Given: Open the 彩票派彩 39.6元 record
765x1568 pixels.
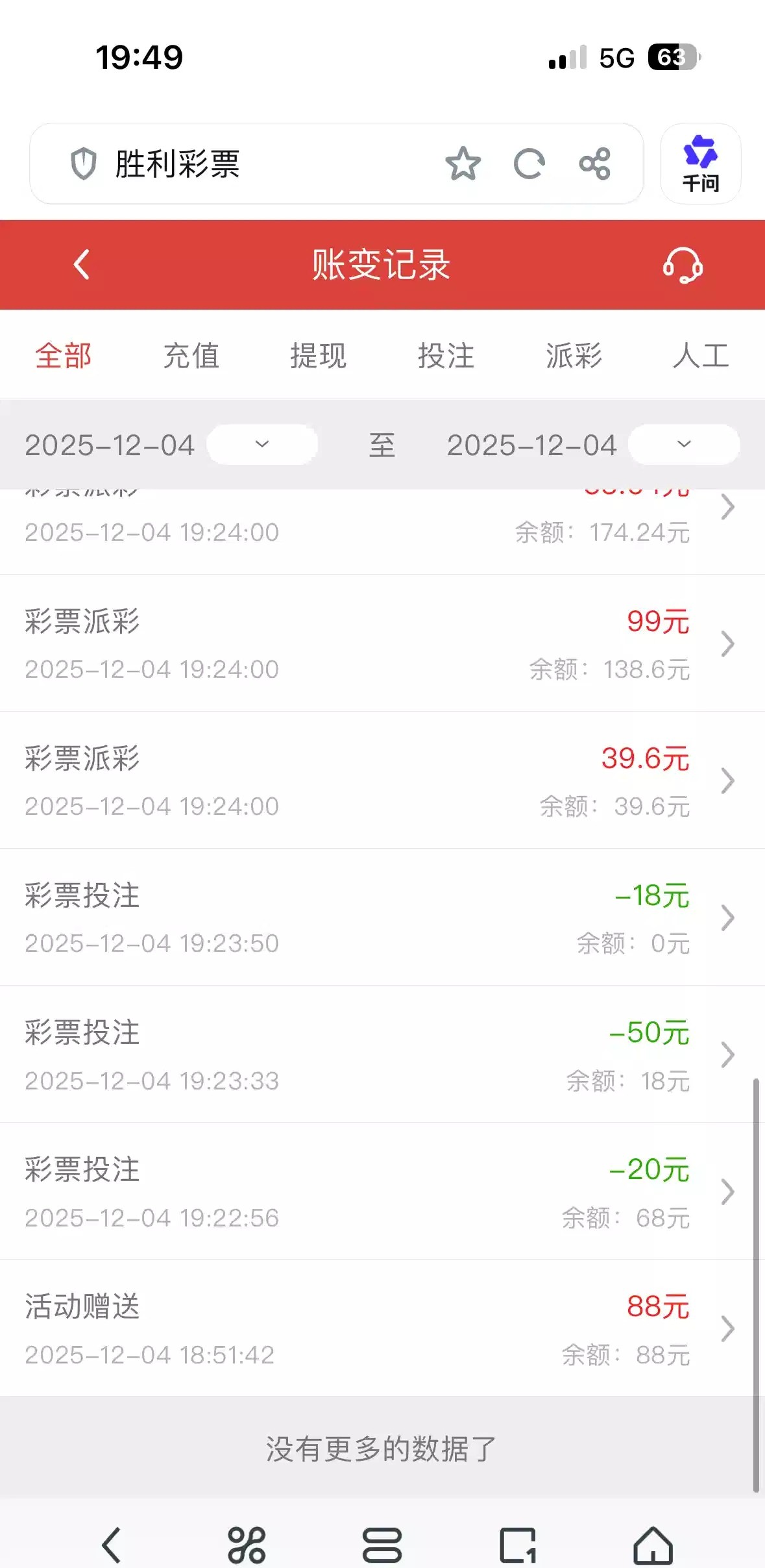Looking at the screenshot, I should pyautogui.click(x=382, y=780).
